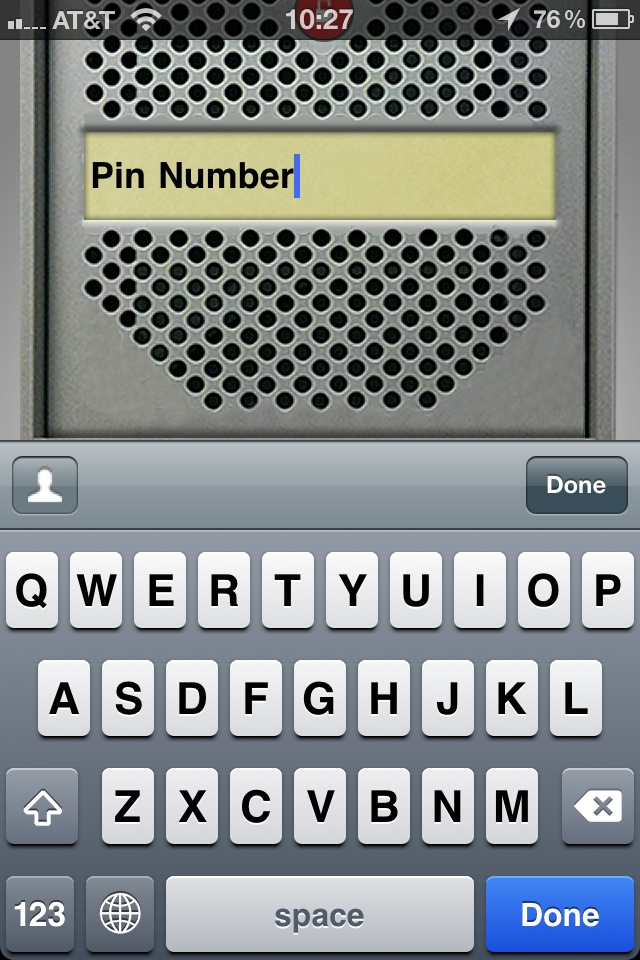Type the letter Z
Viewport: 640px width, 960px height.
[x=128, y=806]
